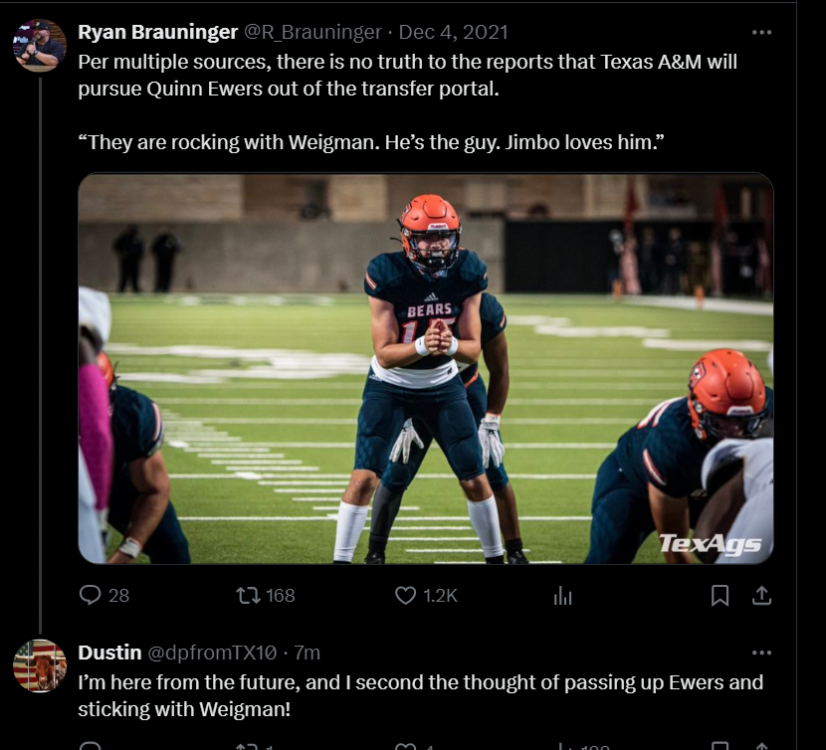Viewport: 826px width, 750px height.
Task: Bookmark Ryan Brauninger's tweet
Action: coord(719,595)
